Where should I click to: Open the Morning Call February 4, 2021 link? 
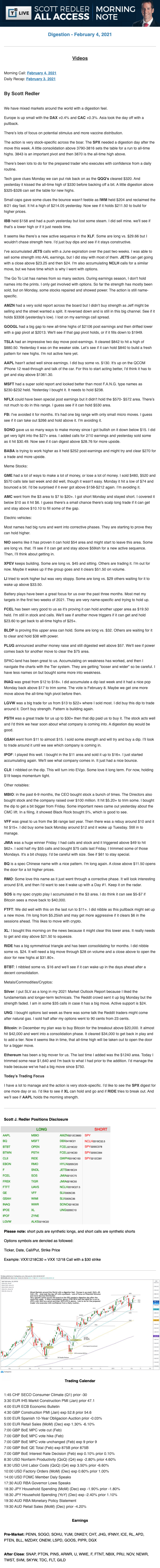(x=41, y=72)
